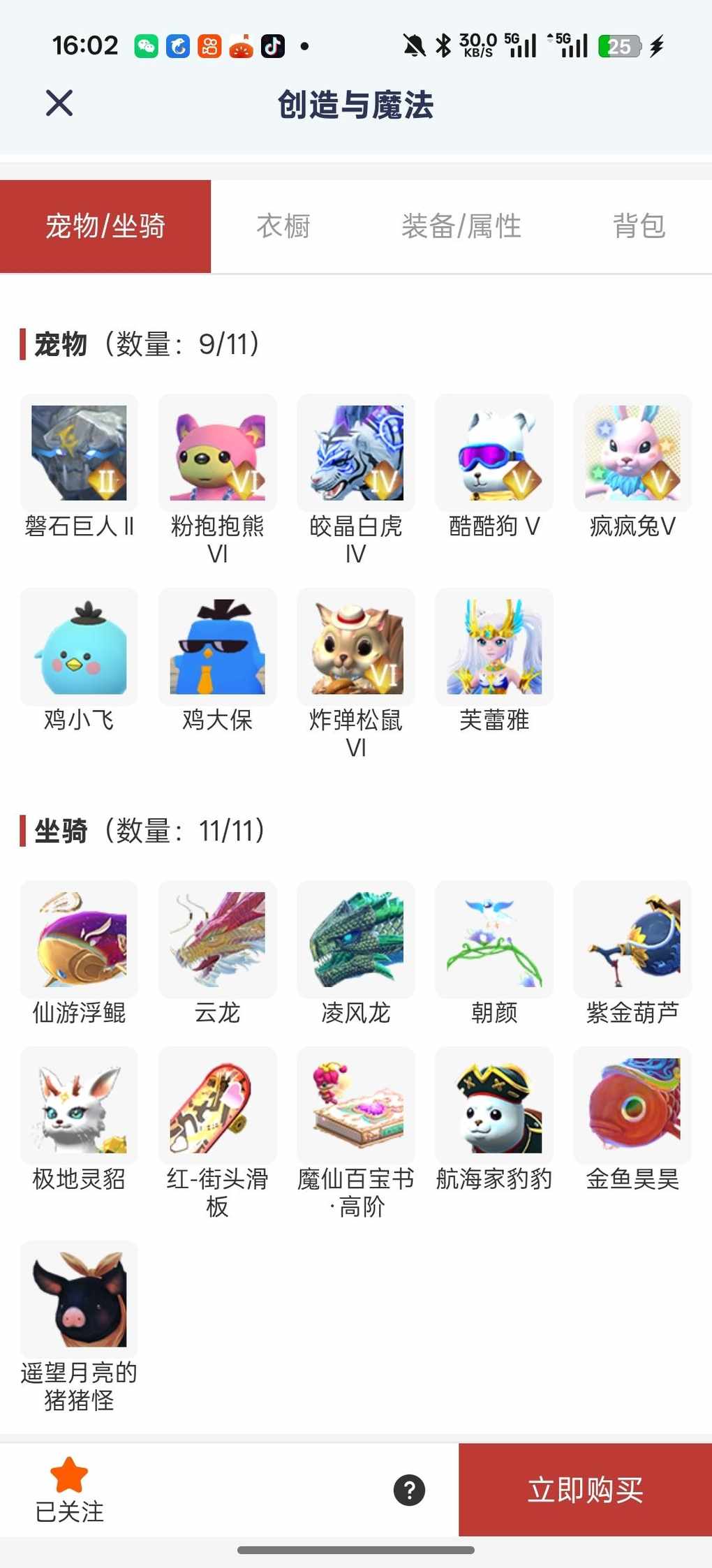Open the 金鱼昊昊 mount tile

tap(632, 1106)
